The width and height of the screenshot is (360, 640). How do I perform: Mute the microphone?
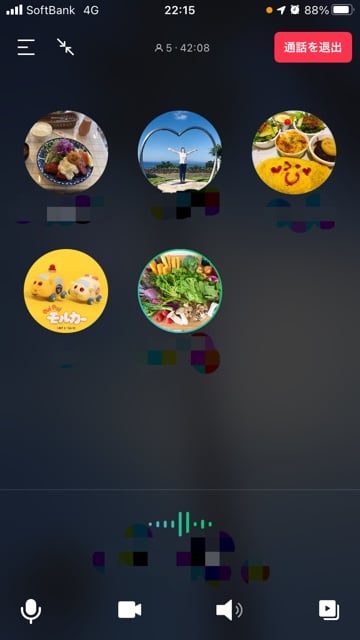coord(31,611)
